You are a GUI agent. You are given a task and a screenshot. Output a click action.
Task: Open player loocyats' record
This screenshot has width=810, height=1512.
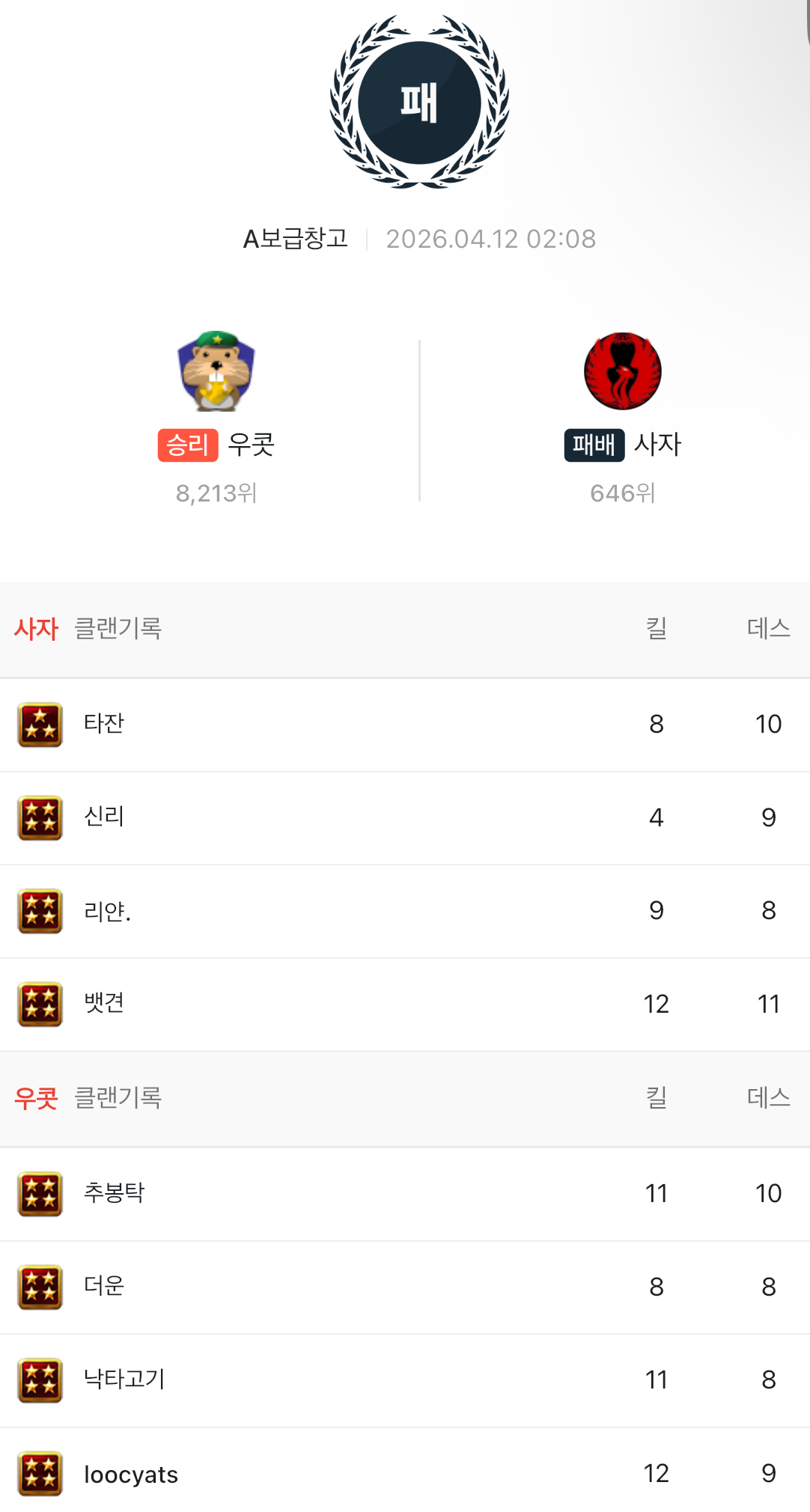pyautogui.click(x=131, y=1474)
